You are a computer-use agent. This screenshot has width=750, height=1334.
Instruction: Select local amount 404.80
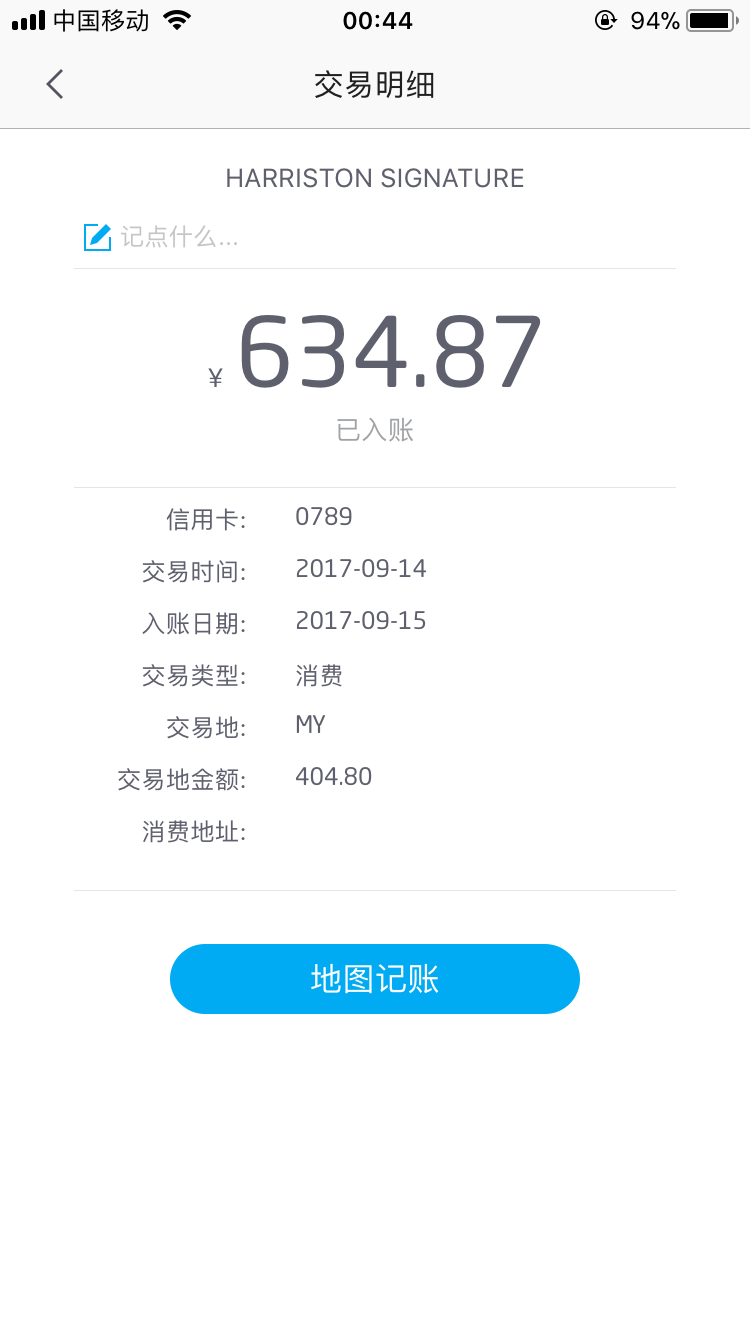point(334,776)
